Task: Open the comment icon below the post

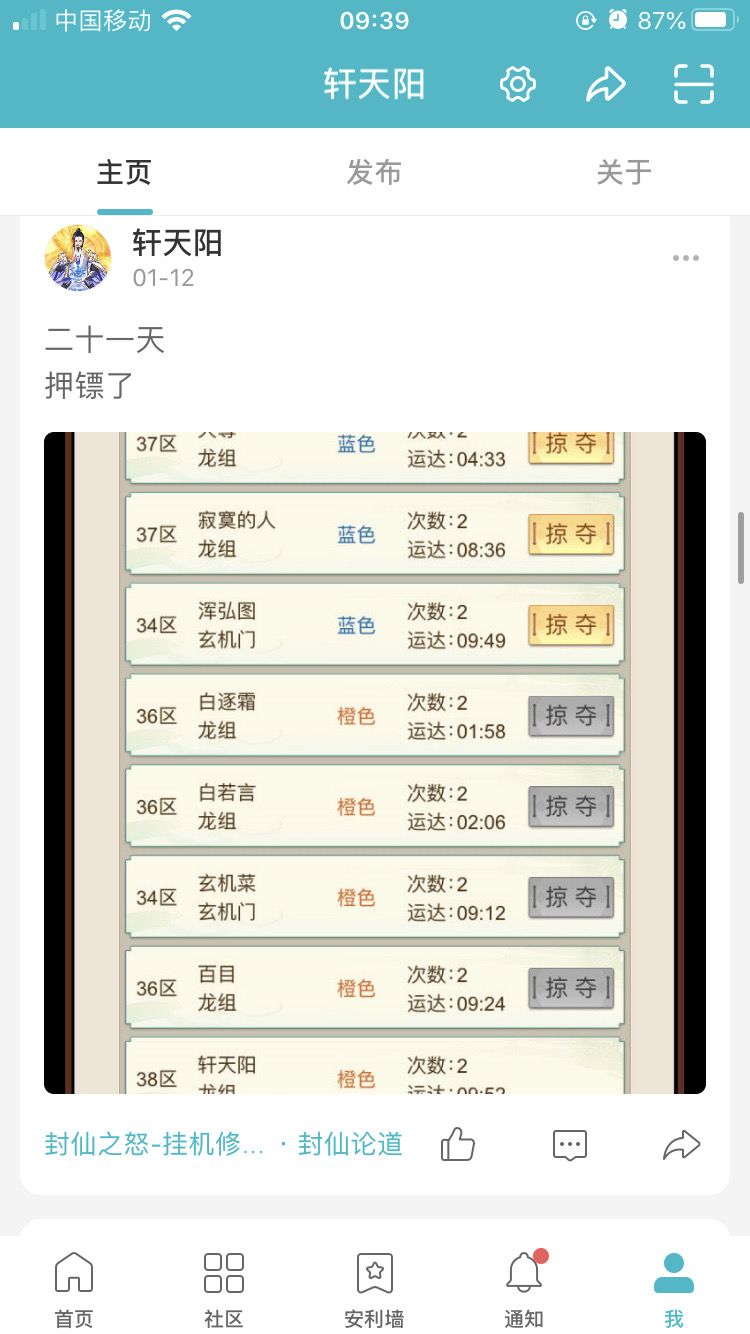Action: click(x=569, y=1144)
